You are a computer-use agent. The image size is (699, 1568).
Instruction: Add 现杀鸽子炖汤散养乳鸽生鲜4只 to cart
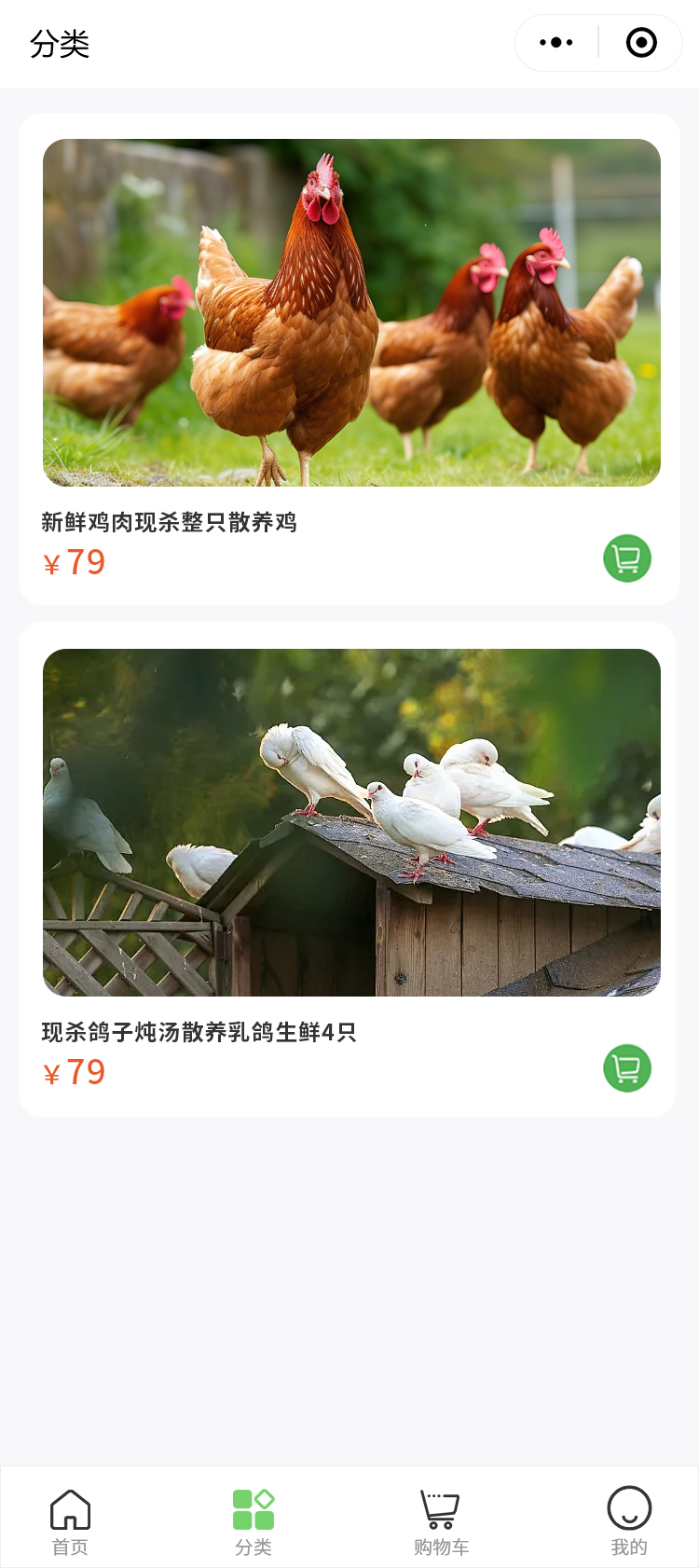[626, 1068]
